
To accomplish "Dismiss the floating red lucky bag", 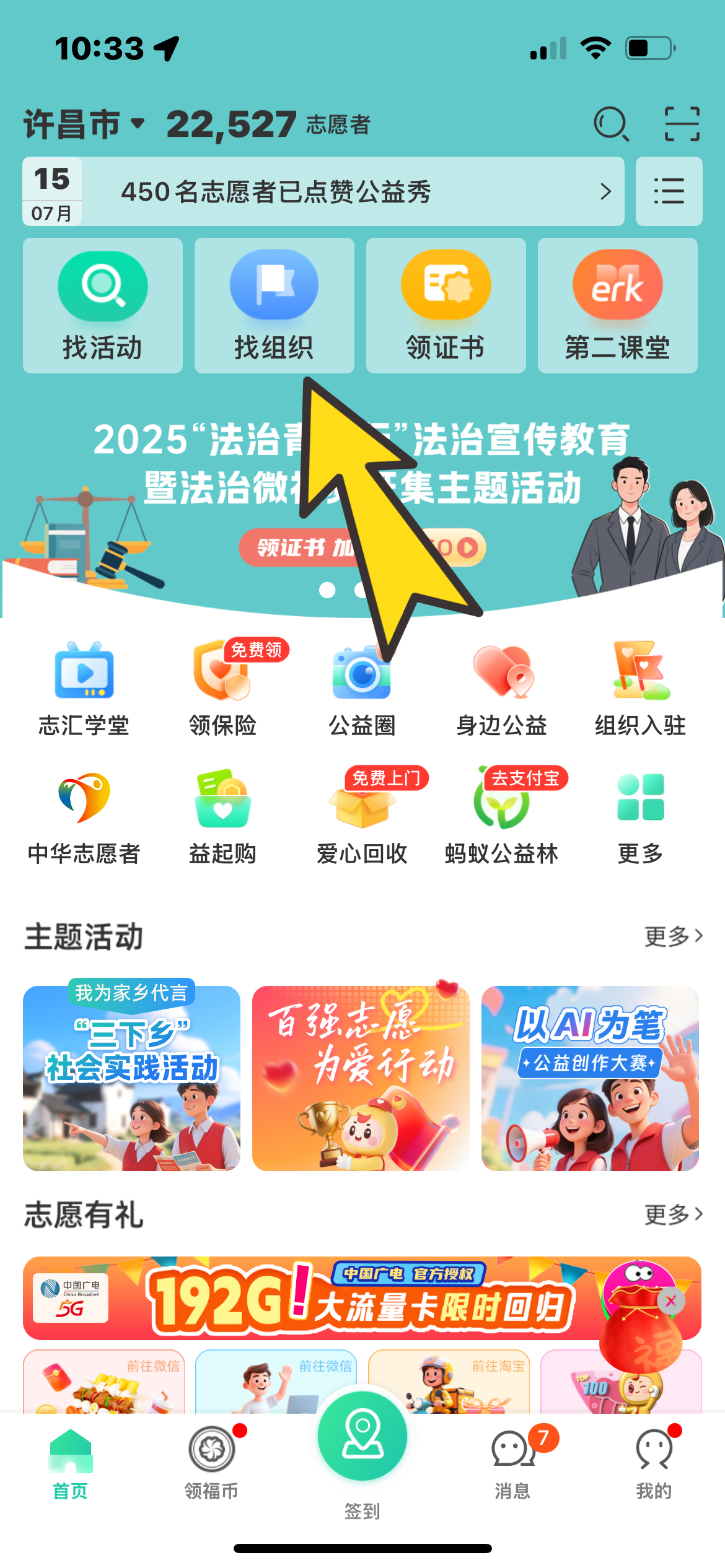I will click(x=670, y=1301).
